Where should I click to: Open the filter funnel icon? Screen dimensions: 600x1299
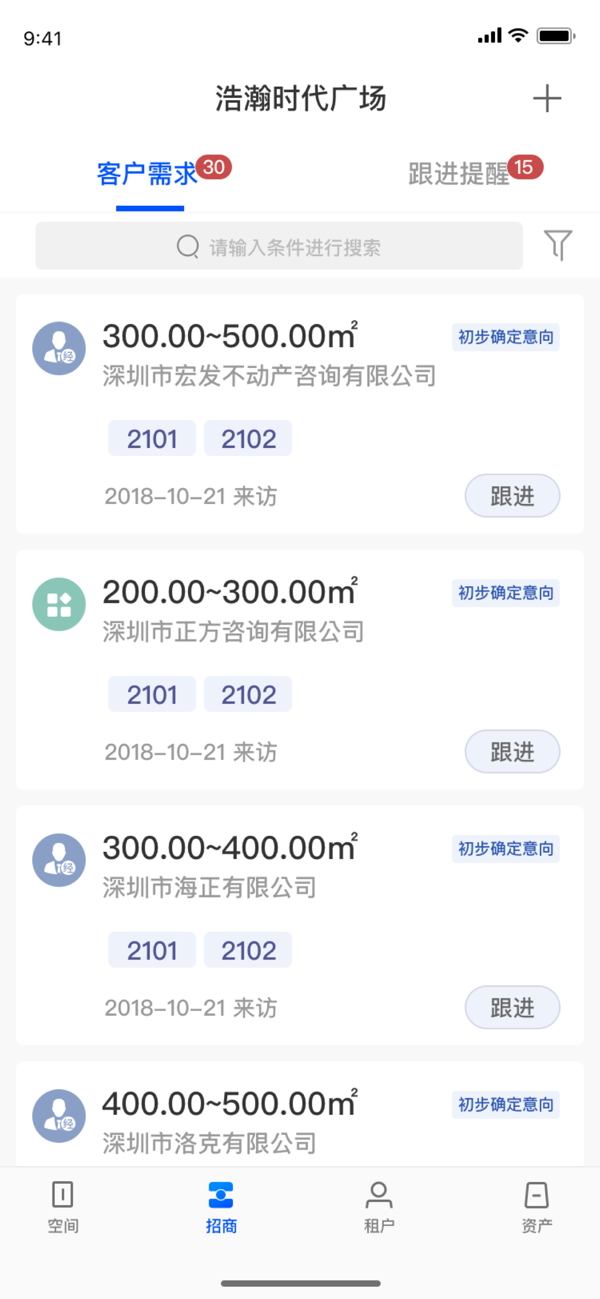point(558,245)
